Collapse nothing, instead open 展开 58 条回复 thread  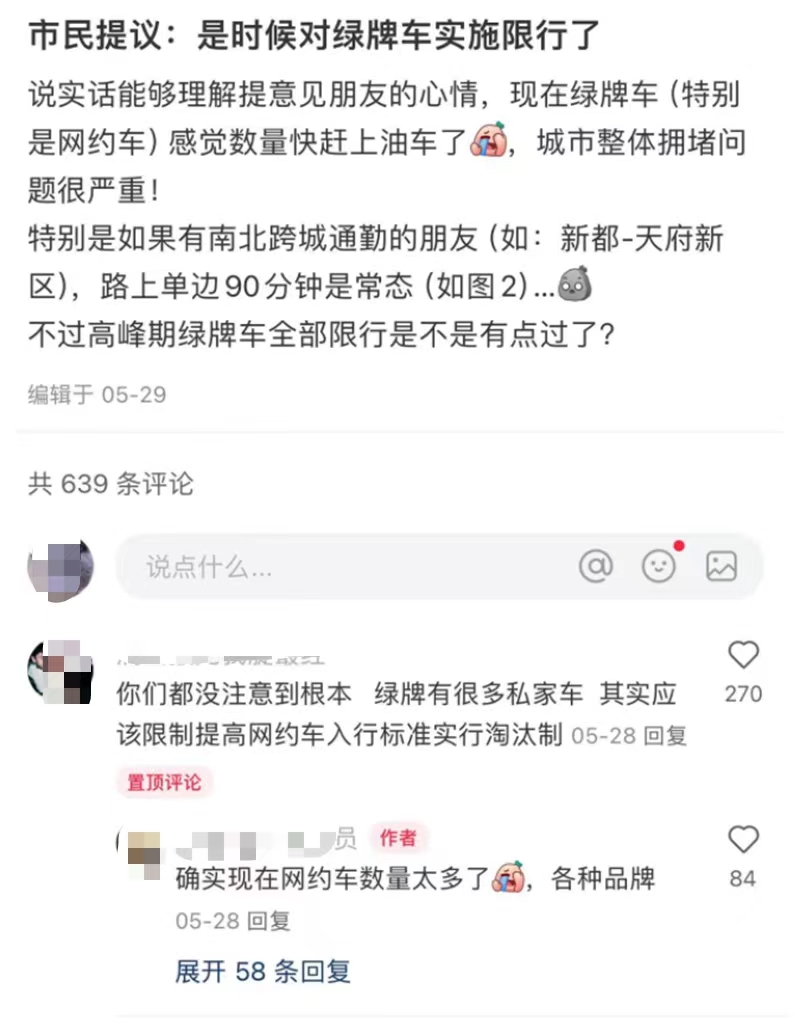[x=260, y=972]
